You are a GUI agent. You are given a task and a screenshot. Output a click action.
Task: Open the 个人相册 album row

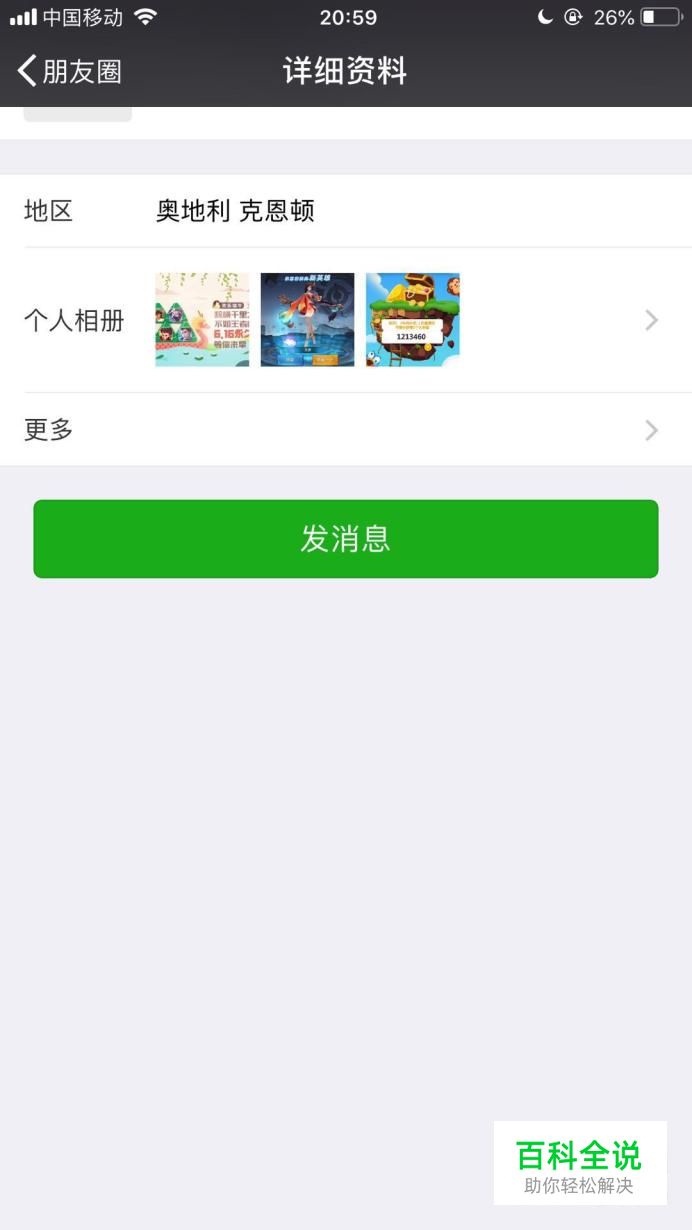(x=346, y=320)
